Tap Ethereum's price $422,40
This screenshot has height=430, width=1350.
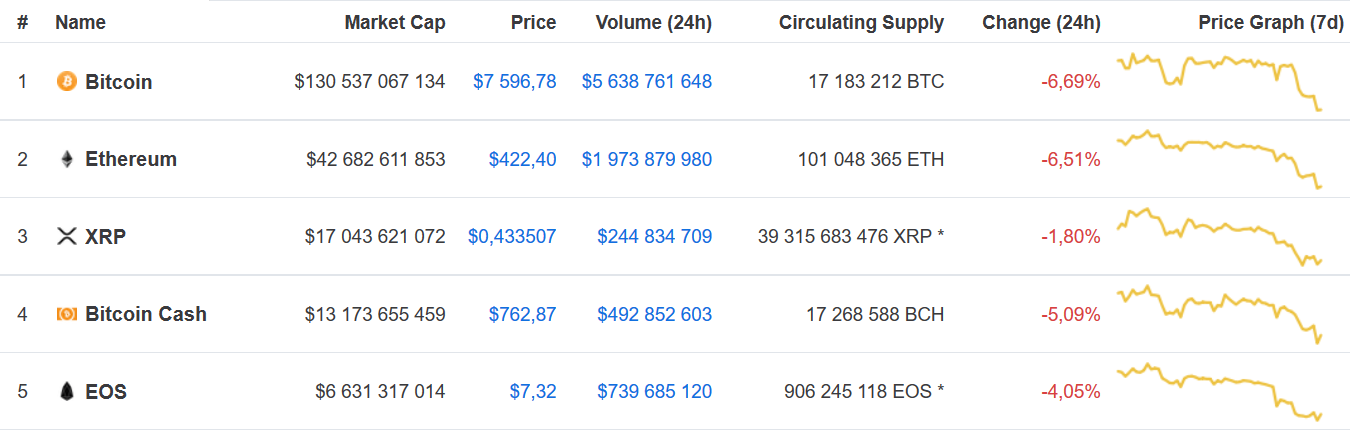(x=522, y=159)
